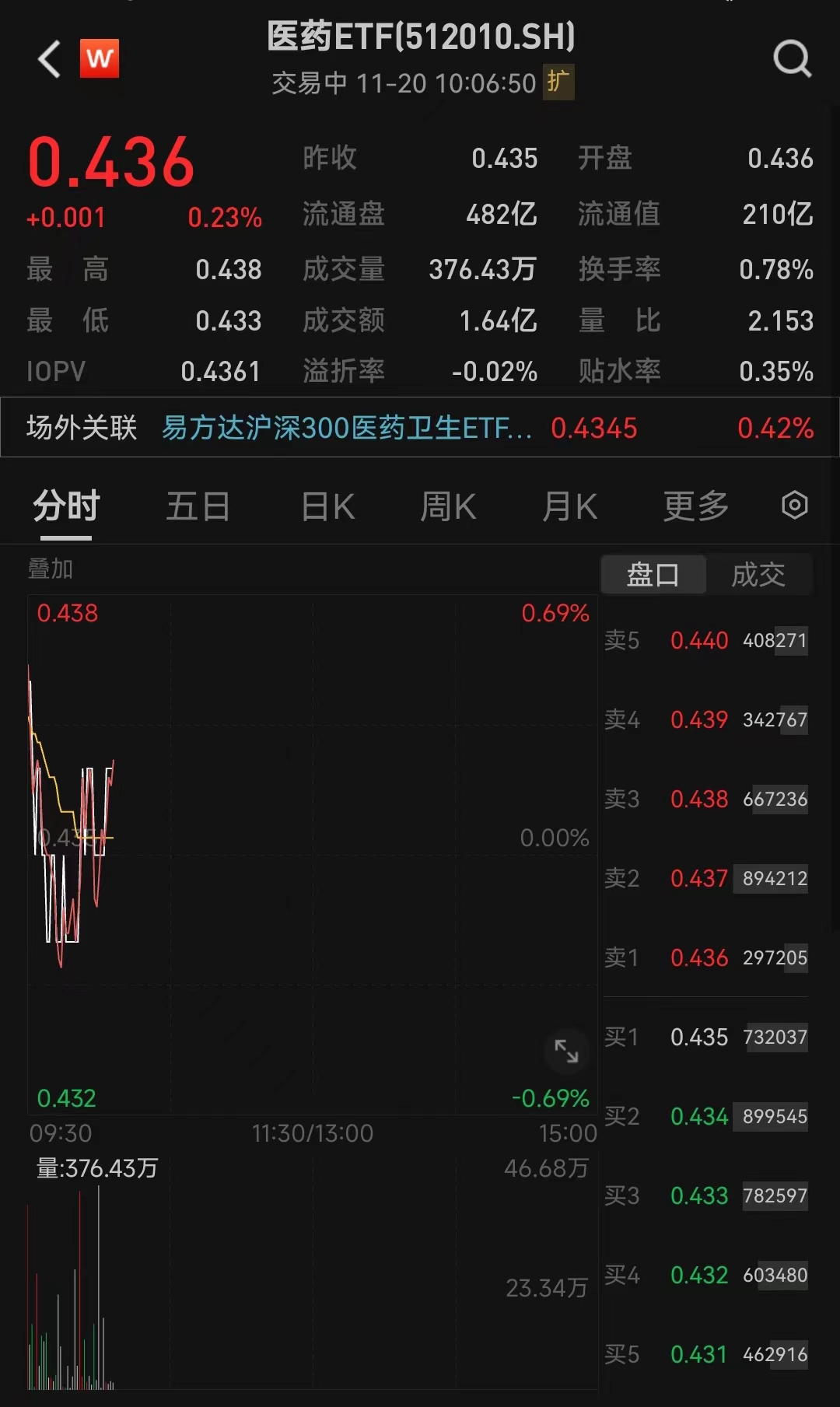Screen dimensions: 840x1407
Task: Go back using the left arrow
Action: [49, 60]
